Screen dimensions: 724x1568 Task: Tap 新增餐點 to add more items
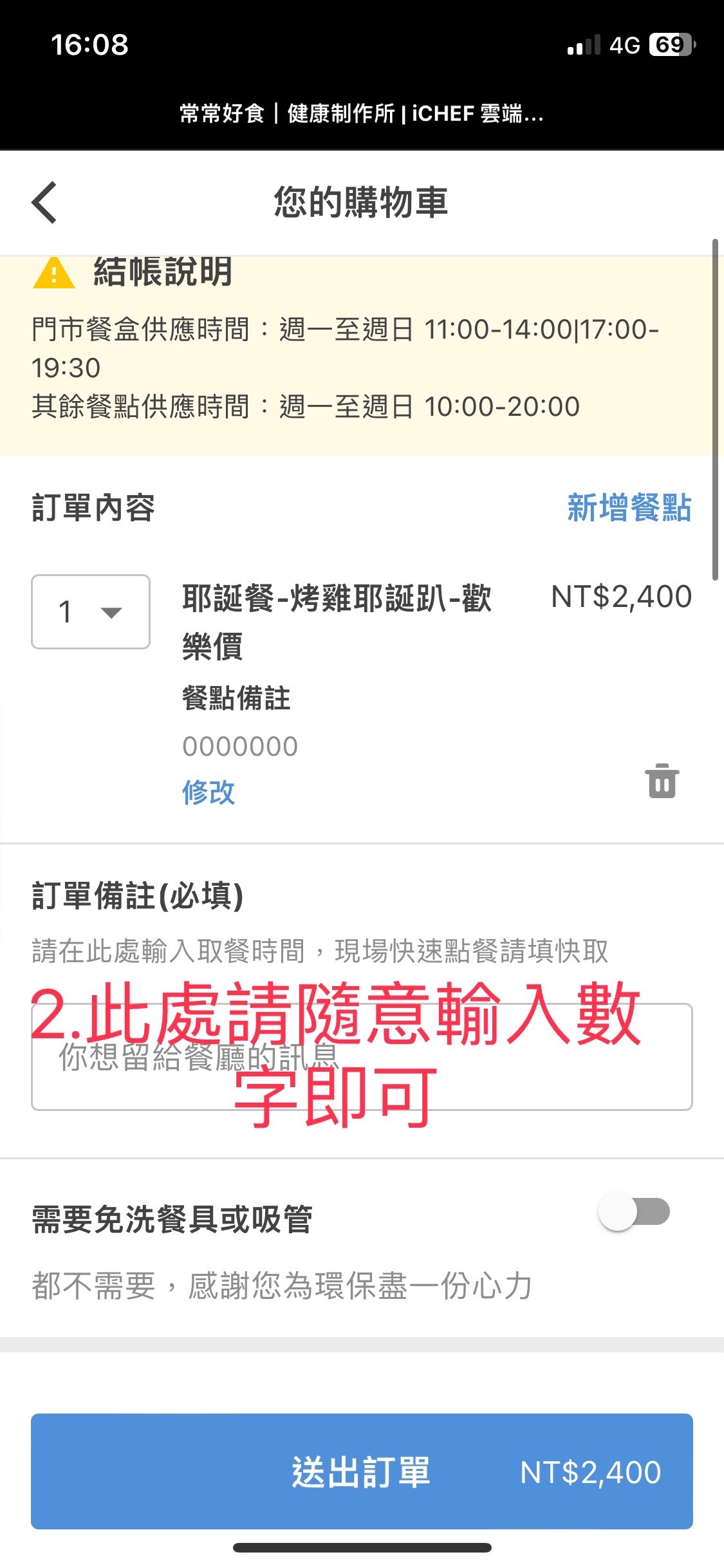(629, 508)
